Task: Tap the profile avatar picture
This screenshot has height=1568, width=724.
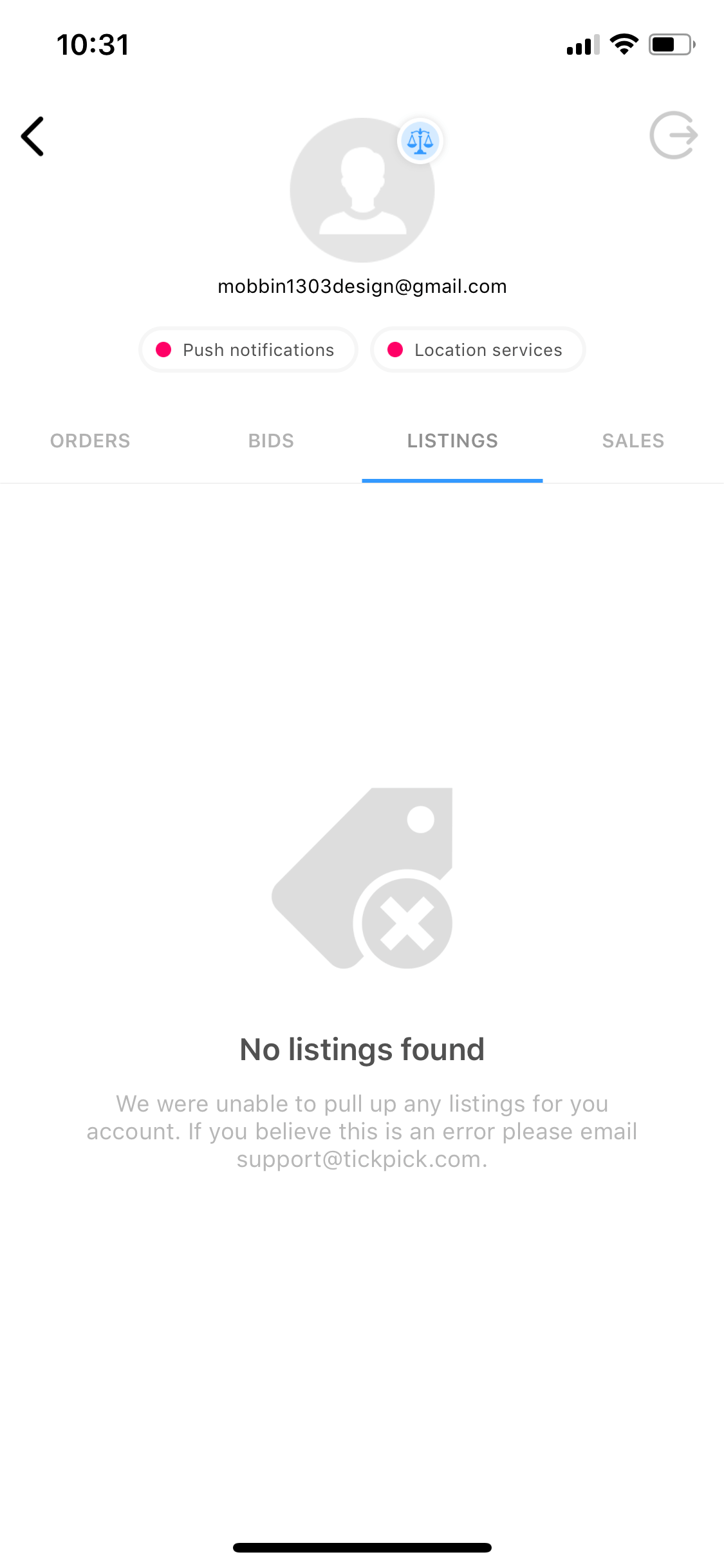Action: tap(362, 190)
